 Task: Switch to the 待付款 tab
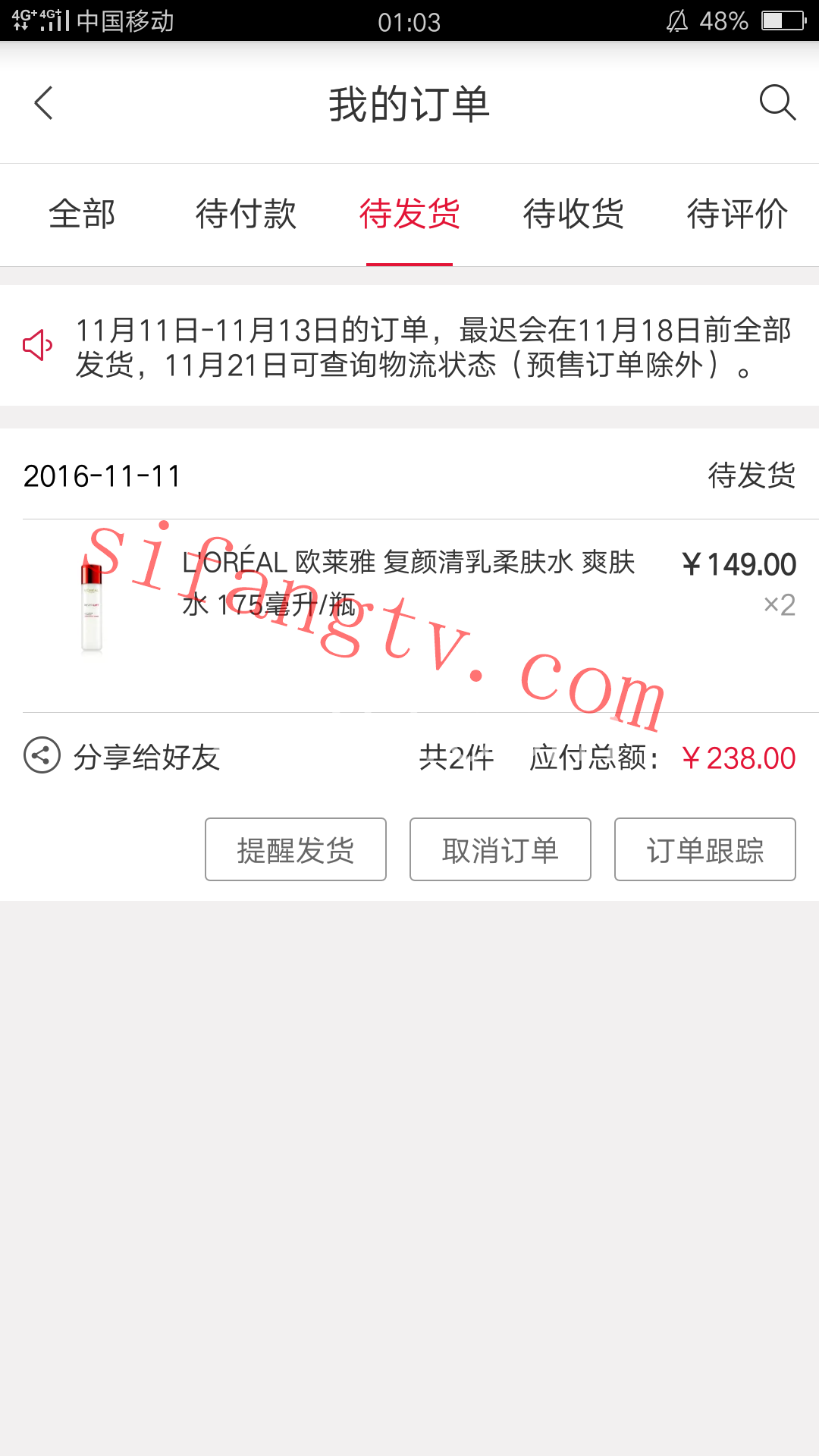coord(246,214)
